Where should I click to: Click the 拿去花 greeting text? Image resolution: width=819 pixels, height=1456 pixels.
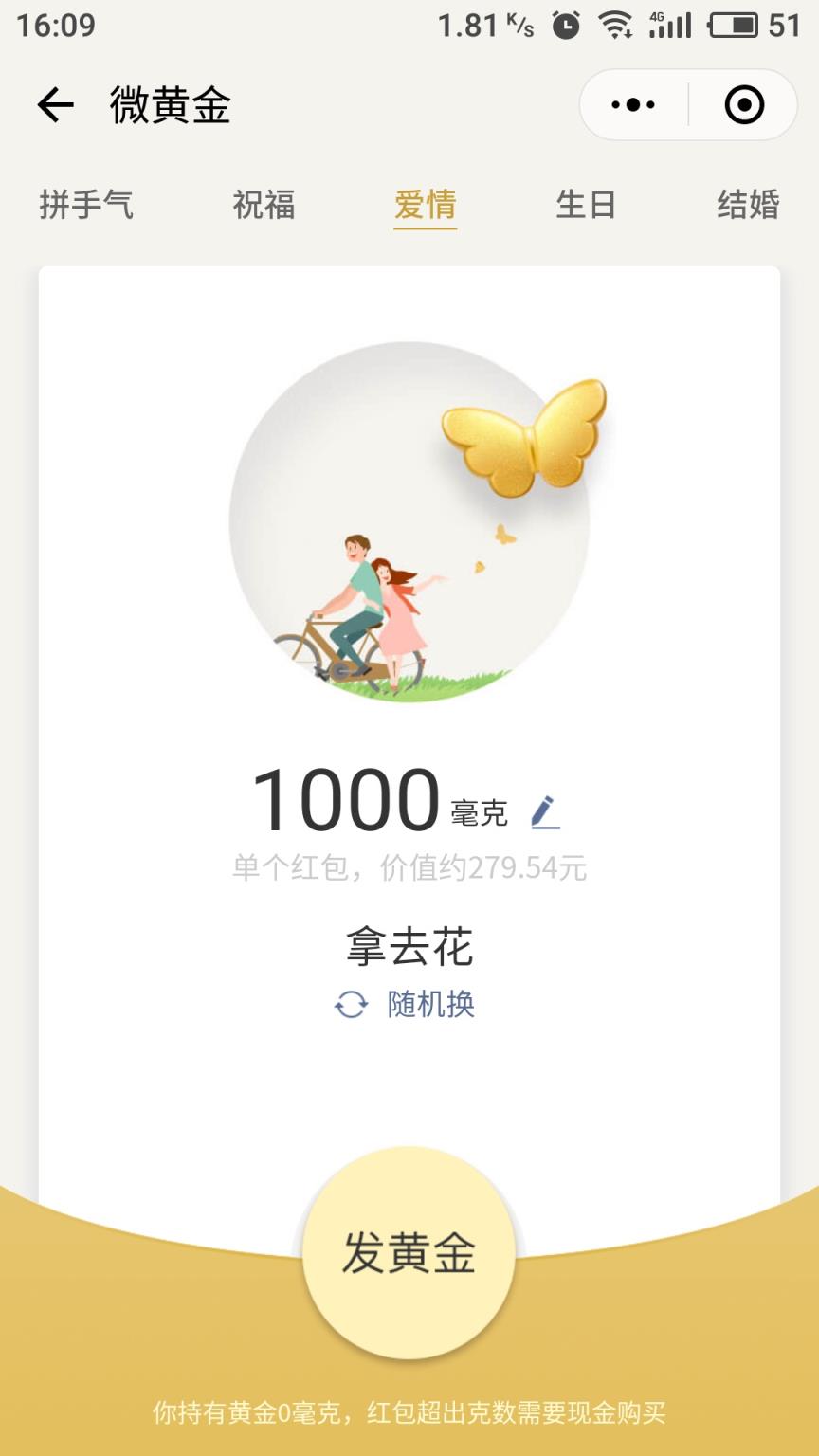409,946
